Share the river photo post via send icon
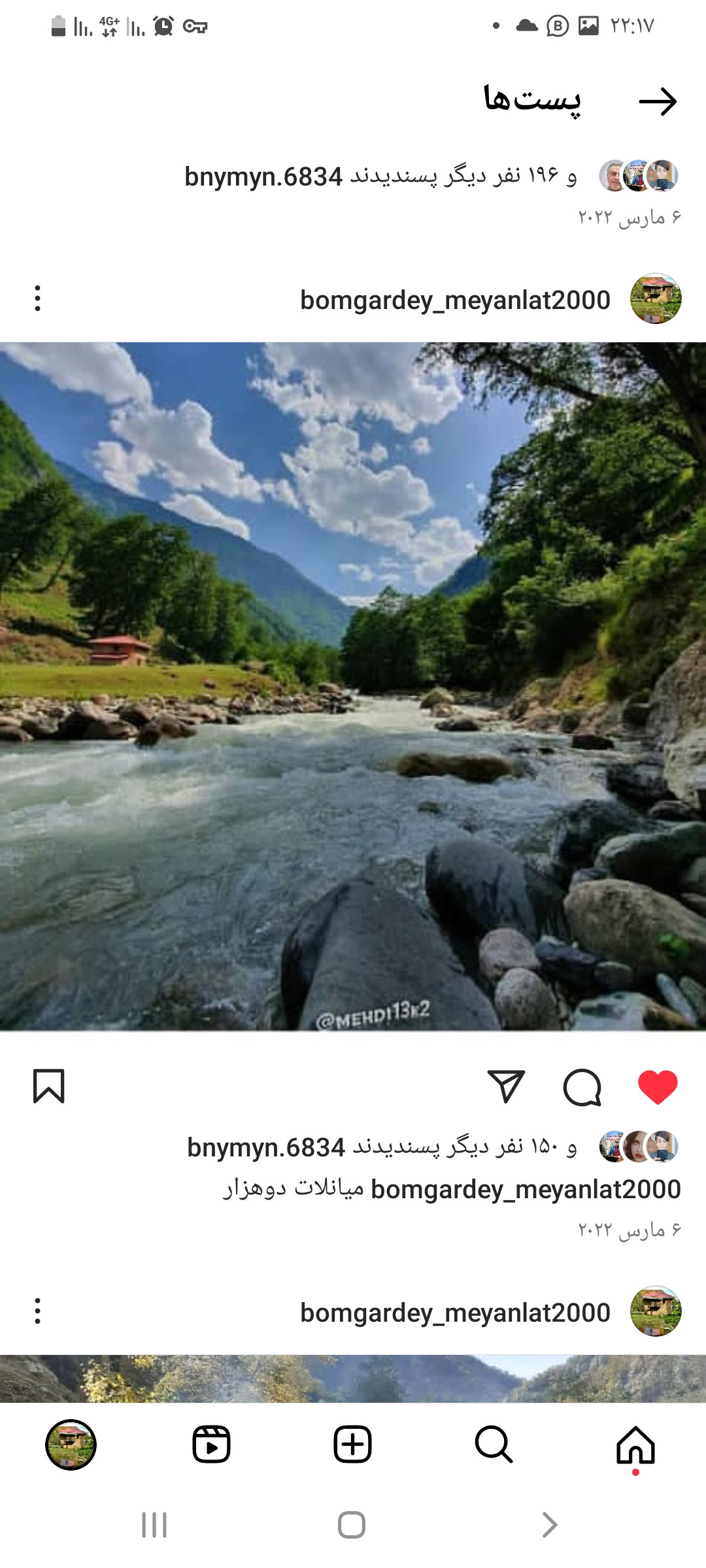The image size is (706, 1568). coord(506,1087)
